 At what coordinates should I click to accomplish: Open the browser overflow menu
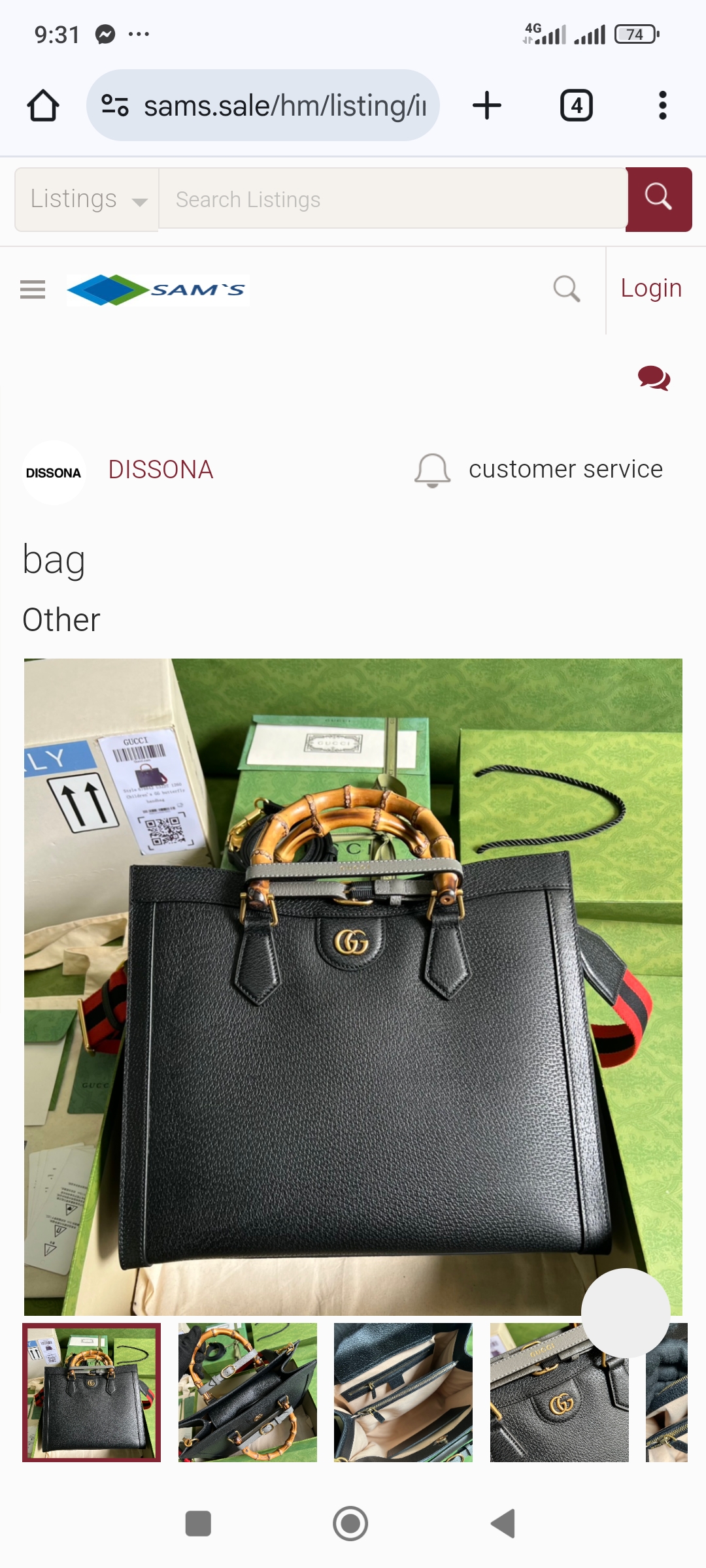coord(662,105)
